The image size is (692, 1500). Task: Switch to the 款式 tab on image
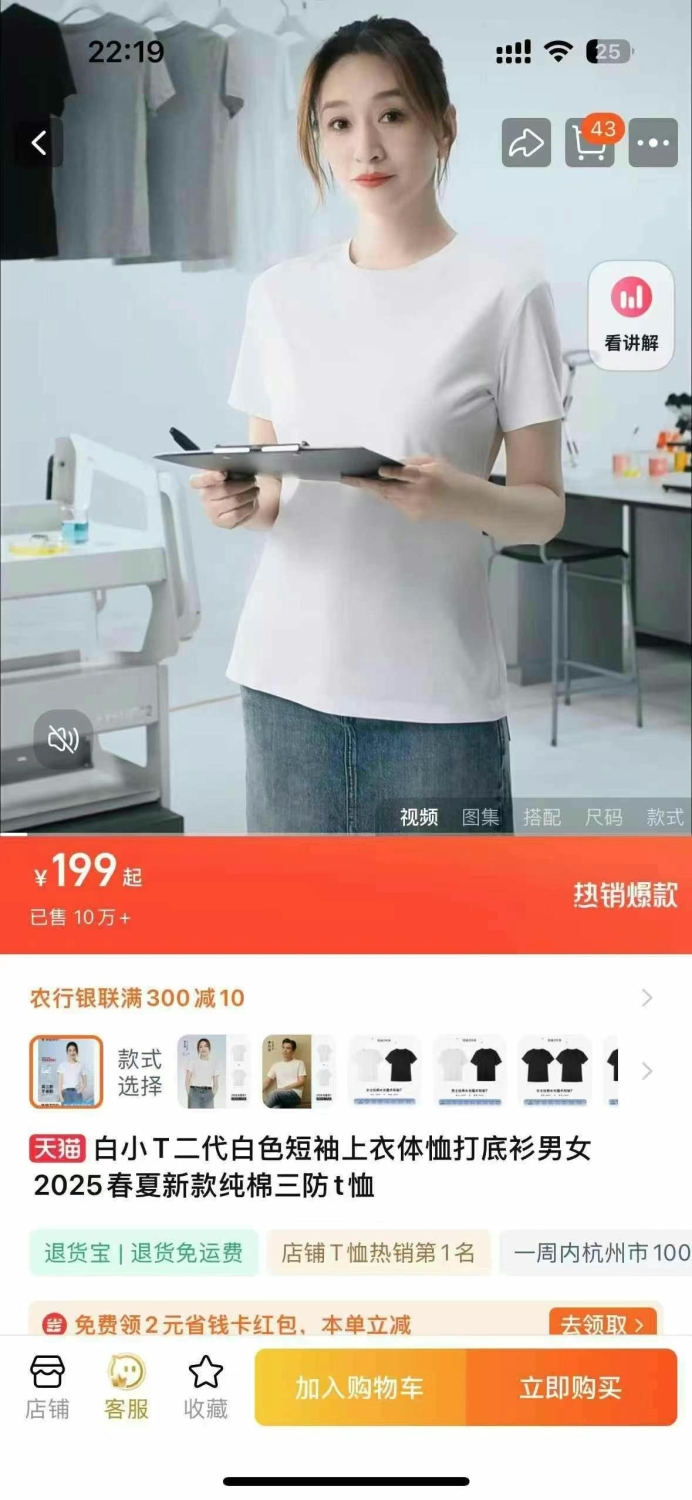point(665,817)
